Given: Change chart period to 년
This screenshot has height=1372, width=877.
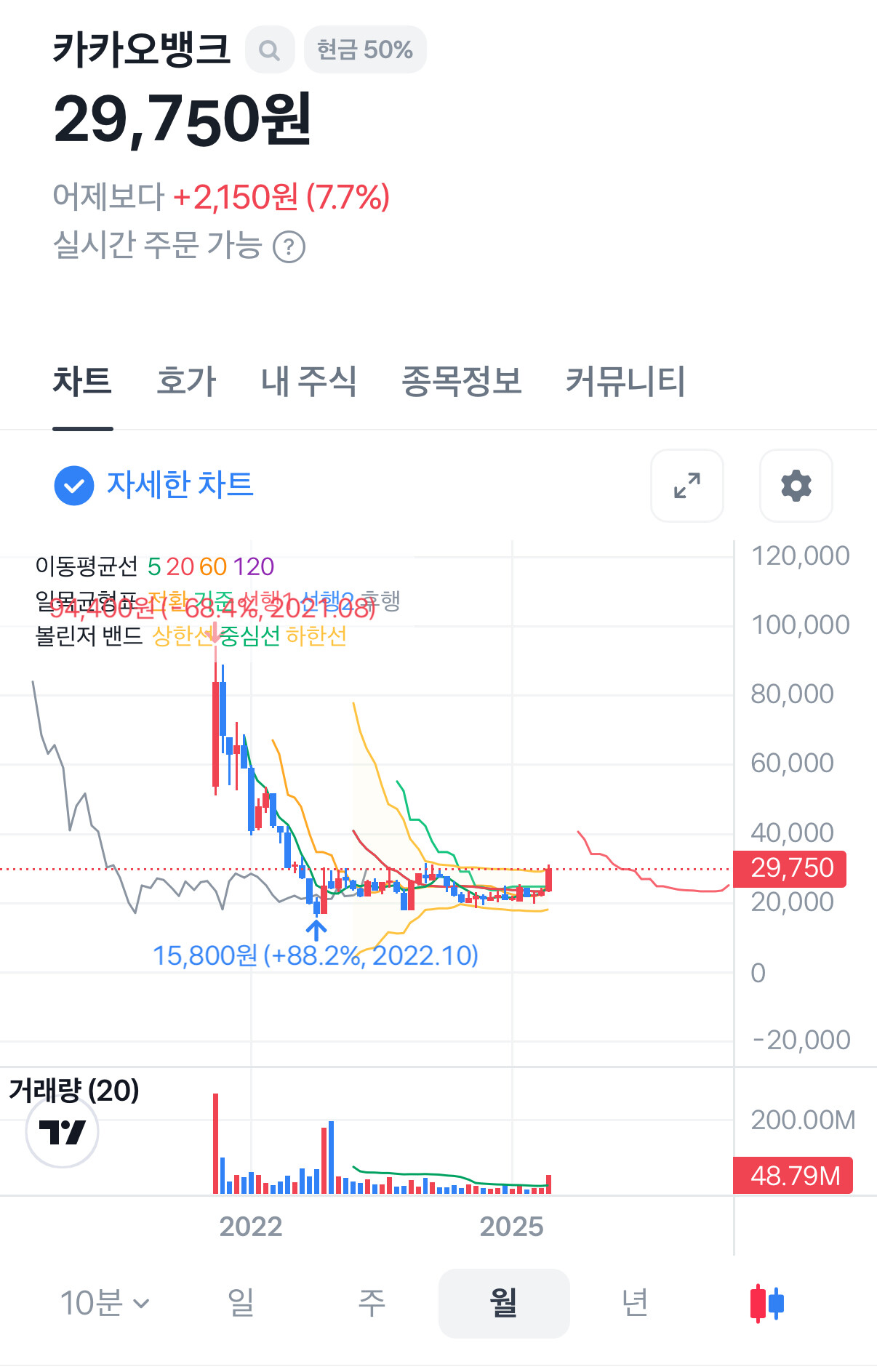Looking at the screenshot, I should click(x=635, y=1303).
